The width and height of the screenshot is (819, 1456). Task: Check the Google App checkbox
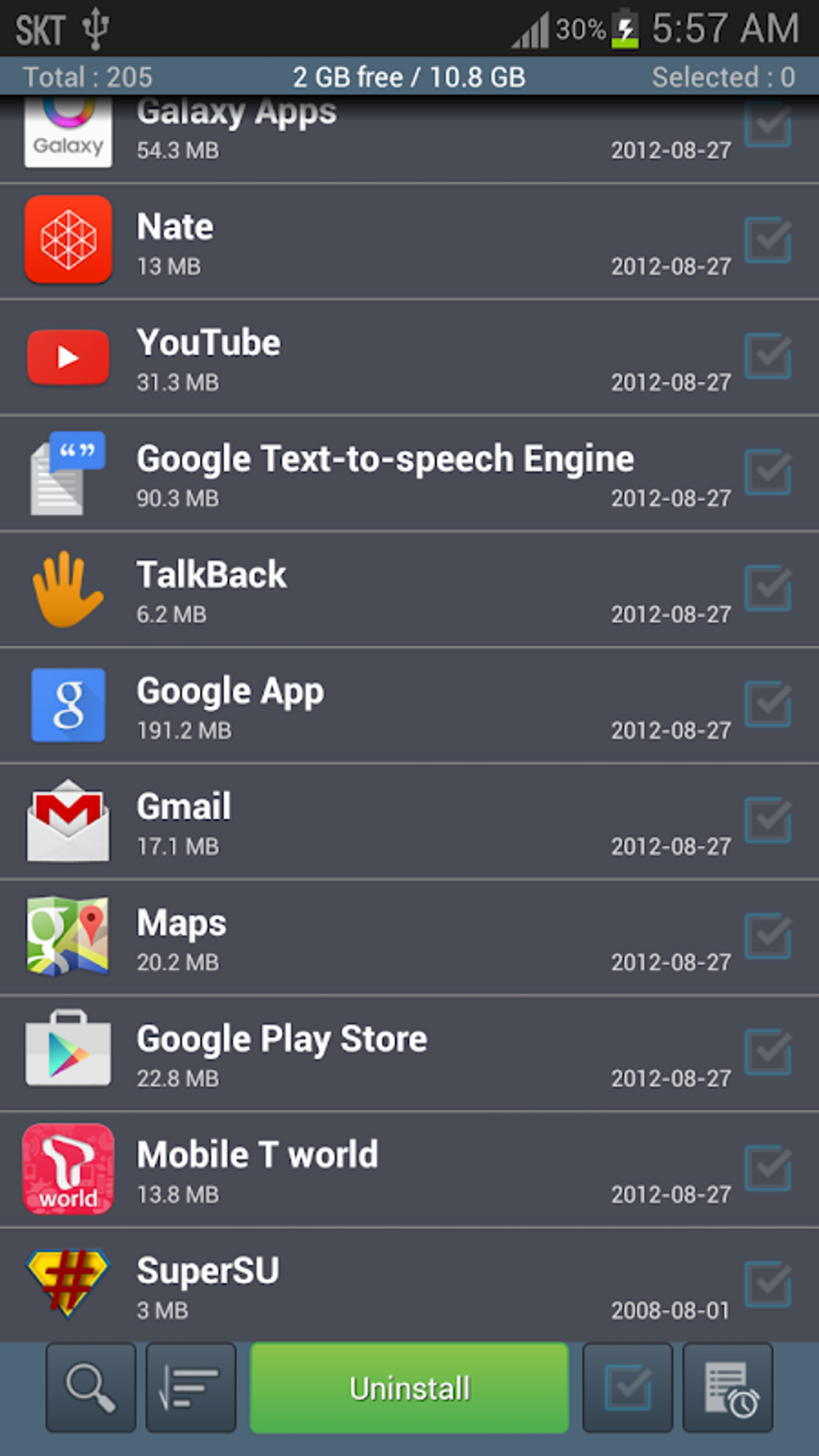coord(768,704)
